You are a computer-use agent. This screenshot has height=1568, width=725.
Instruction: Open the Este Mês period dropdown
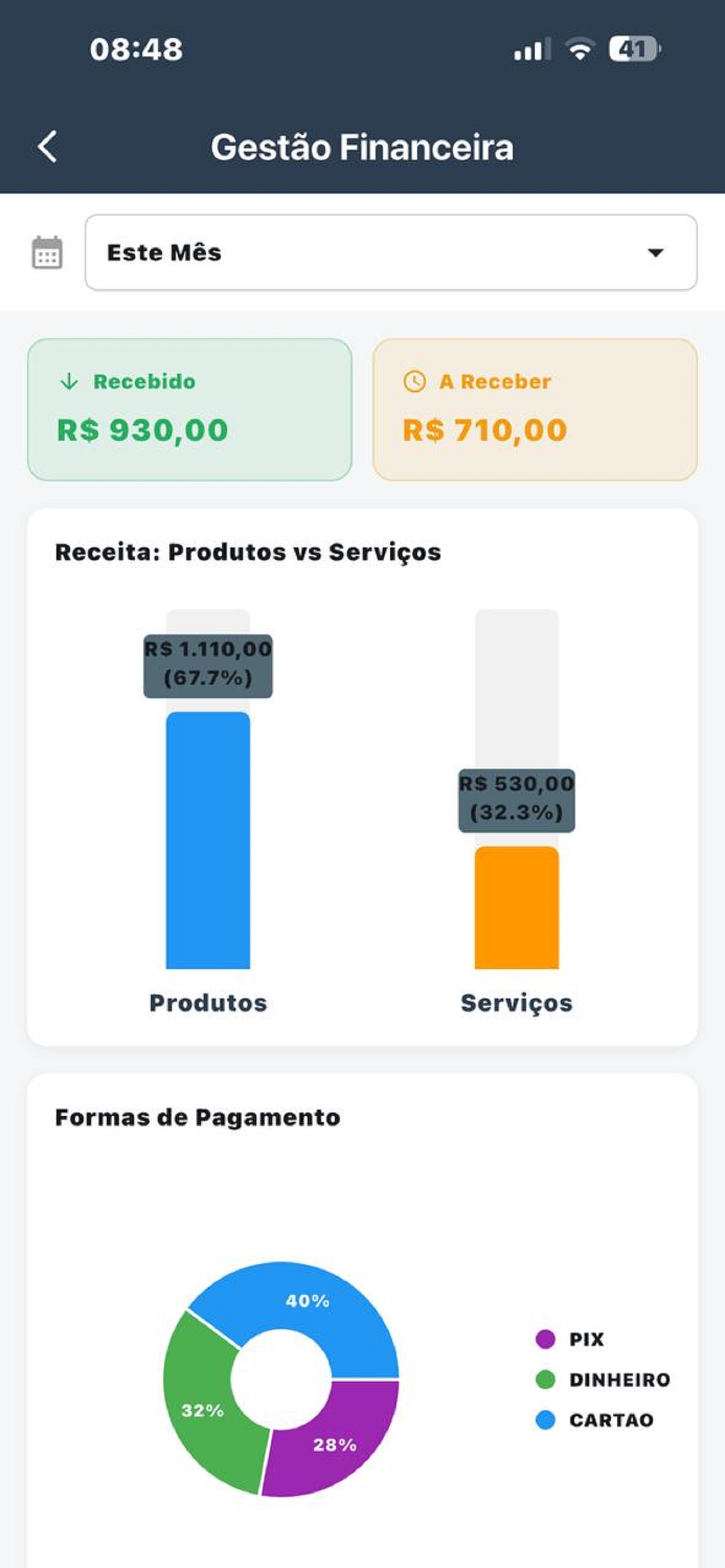[391, 253]
